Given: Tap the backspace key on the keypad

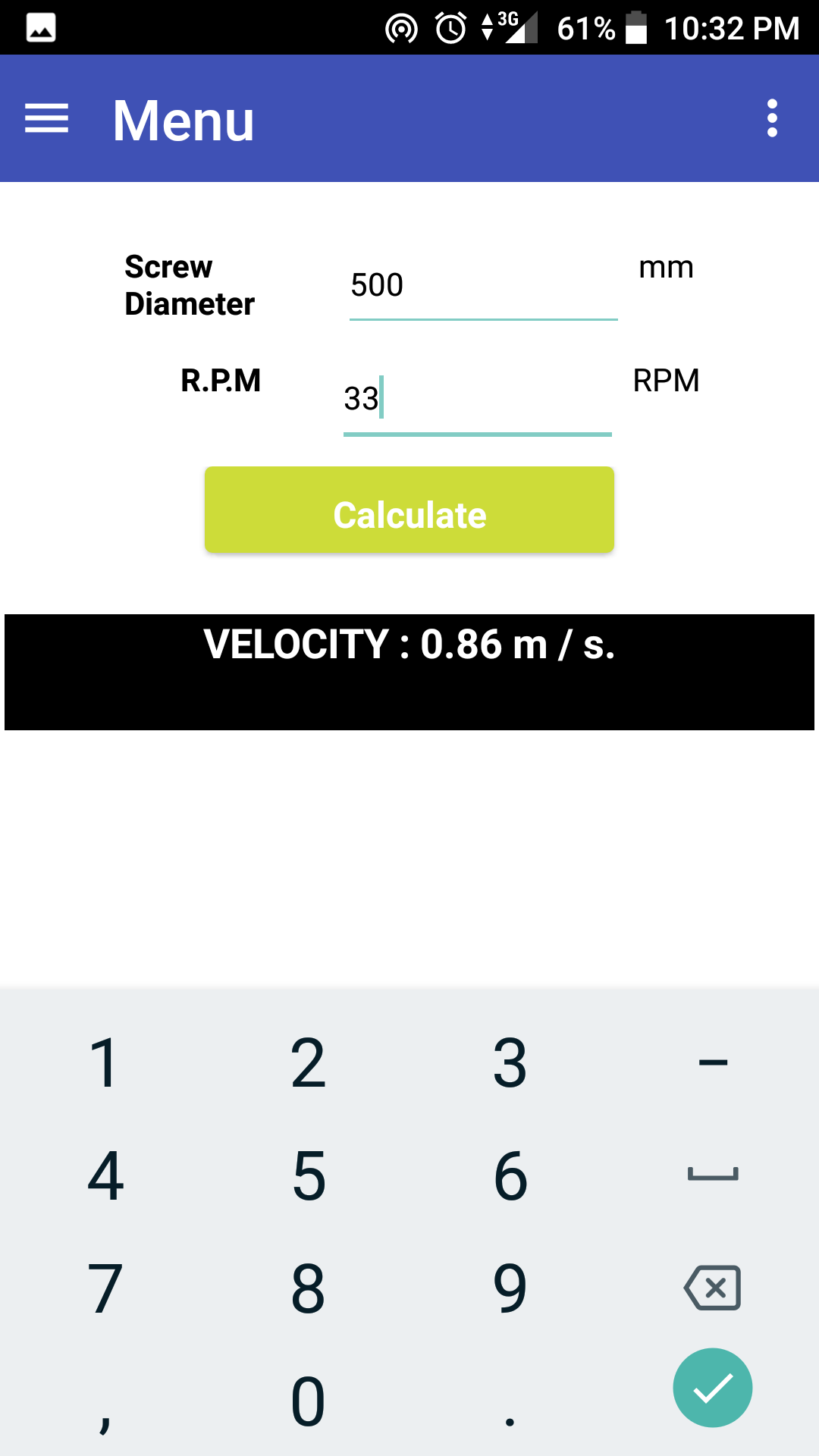Looking at the screenshot, I should pyautogui.click(x=713, y=1287).
